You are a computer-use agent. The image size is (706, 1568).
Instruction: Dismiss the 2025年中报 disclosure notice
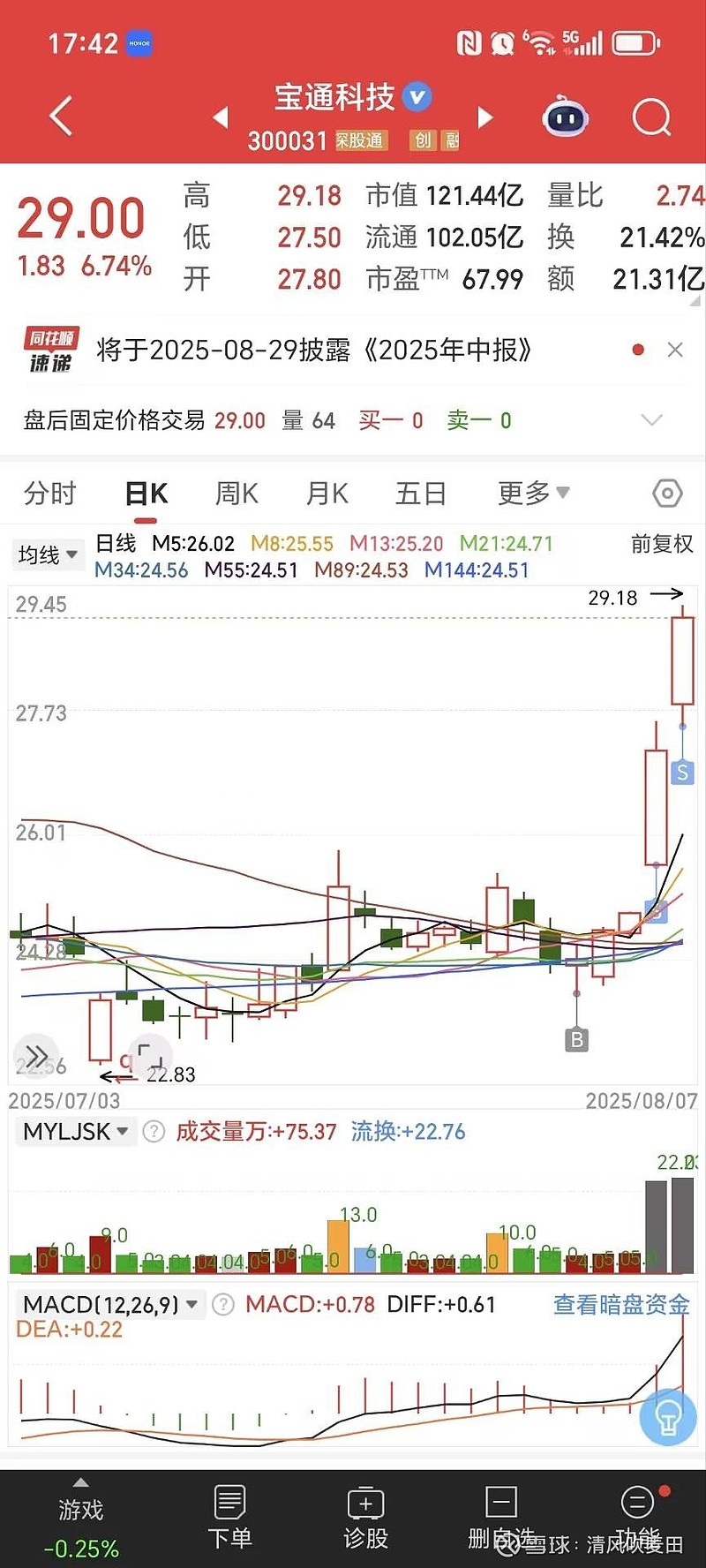(675, 350)
